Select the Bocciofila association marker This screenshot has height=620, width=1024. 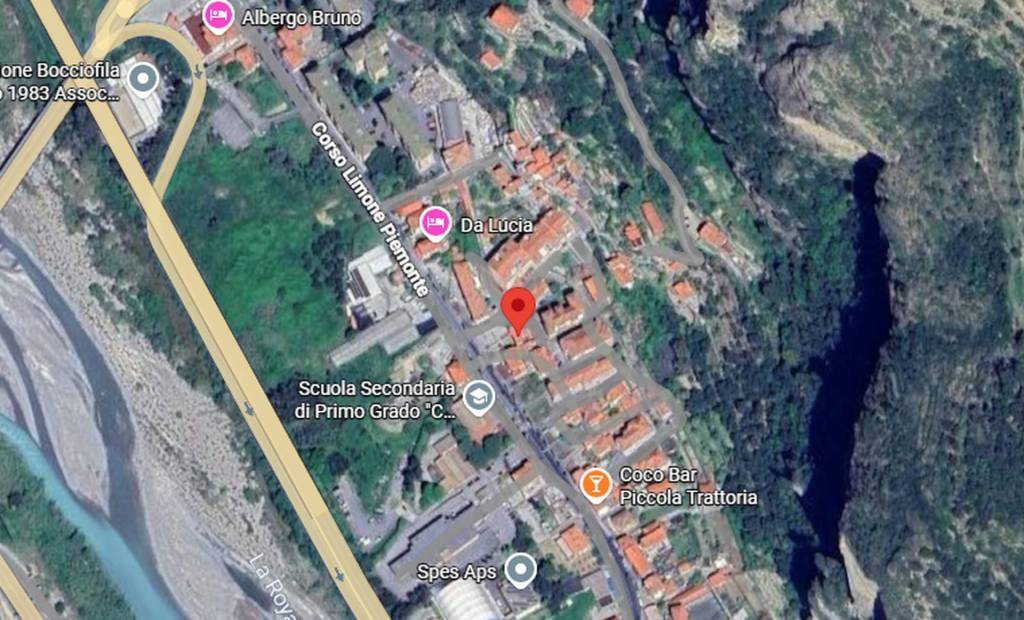(144, 79)
